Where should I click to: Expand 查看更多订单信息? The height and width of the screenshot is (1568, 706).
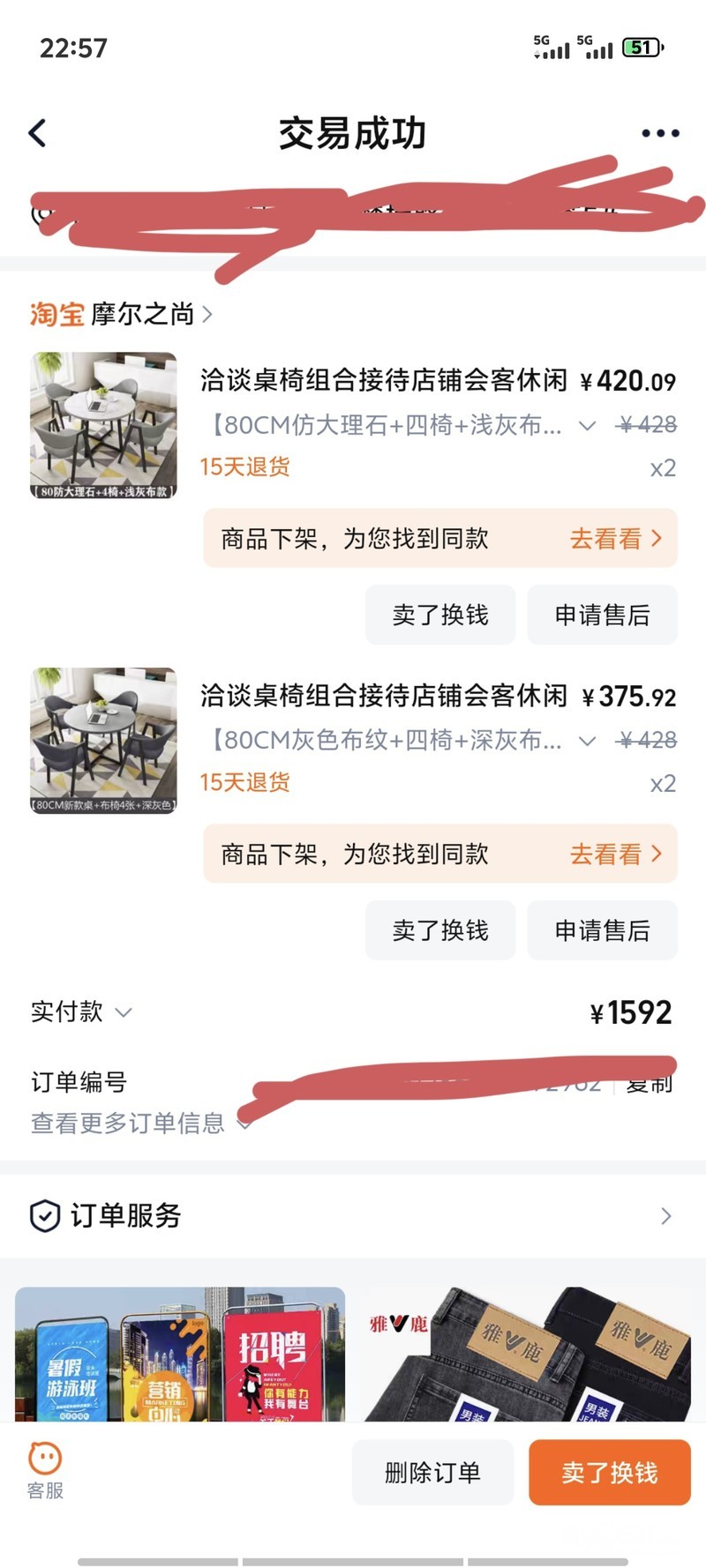click(141, 1123)
